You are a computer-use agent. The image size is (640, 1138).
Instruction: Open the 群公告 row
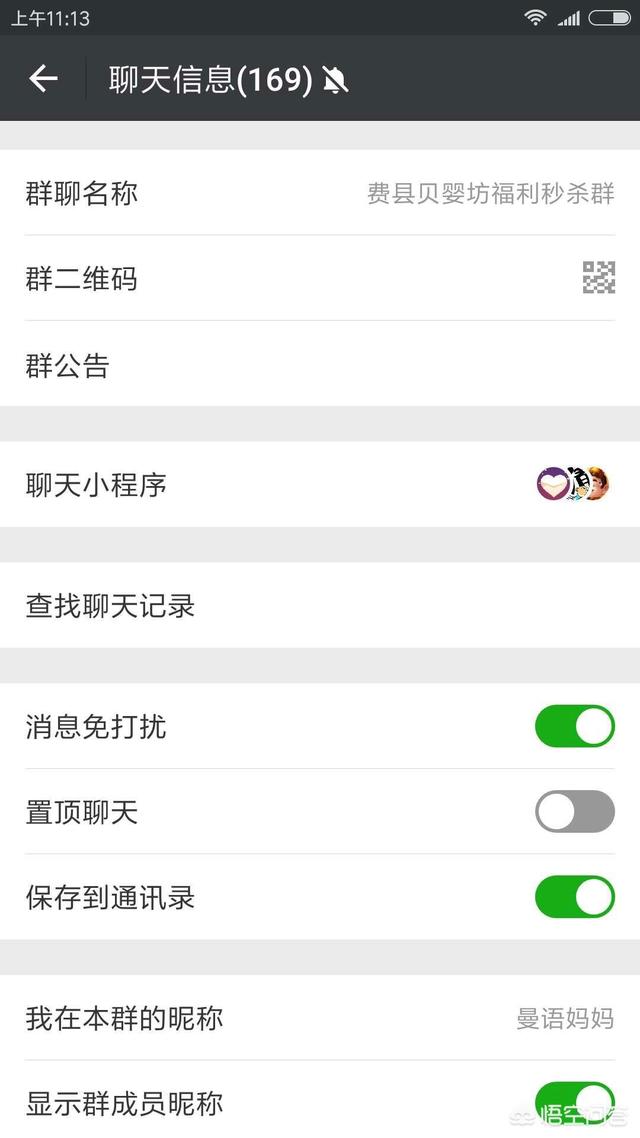pos(320,364)
